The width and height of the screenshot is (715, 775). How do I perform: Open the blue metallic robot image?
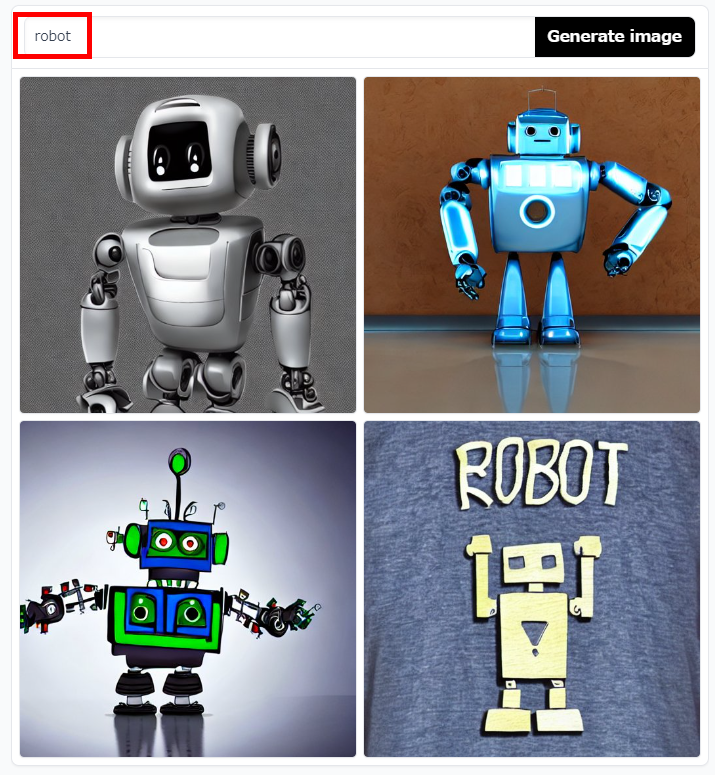point(532,245)
